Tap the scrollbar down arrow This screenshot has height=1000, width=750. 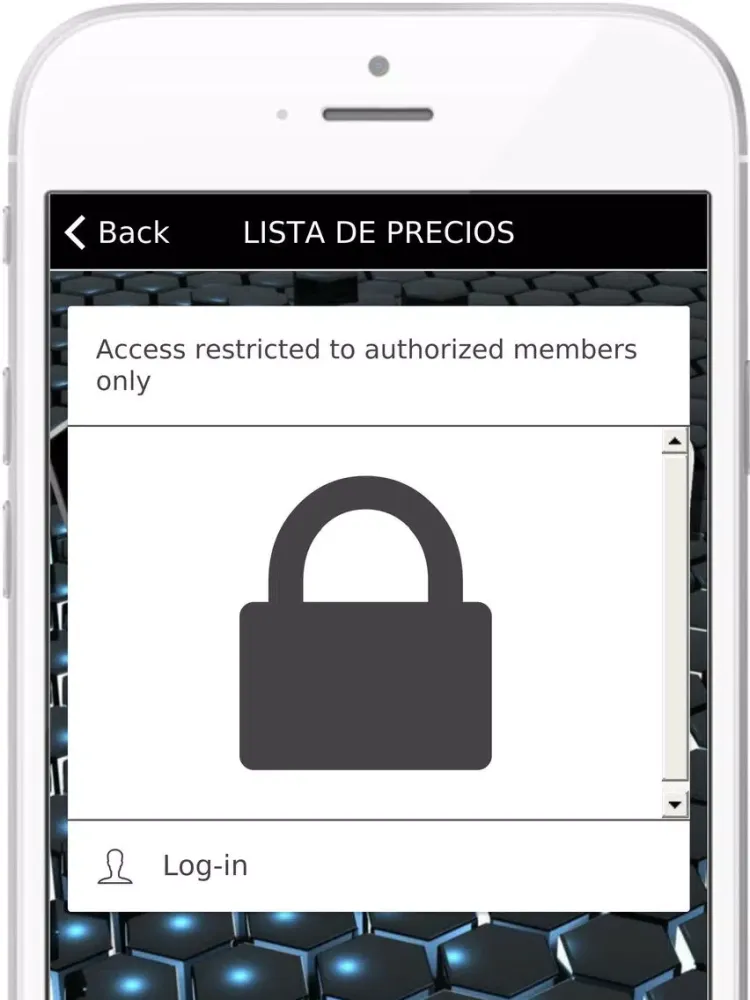tap(676, 804)
